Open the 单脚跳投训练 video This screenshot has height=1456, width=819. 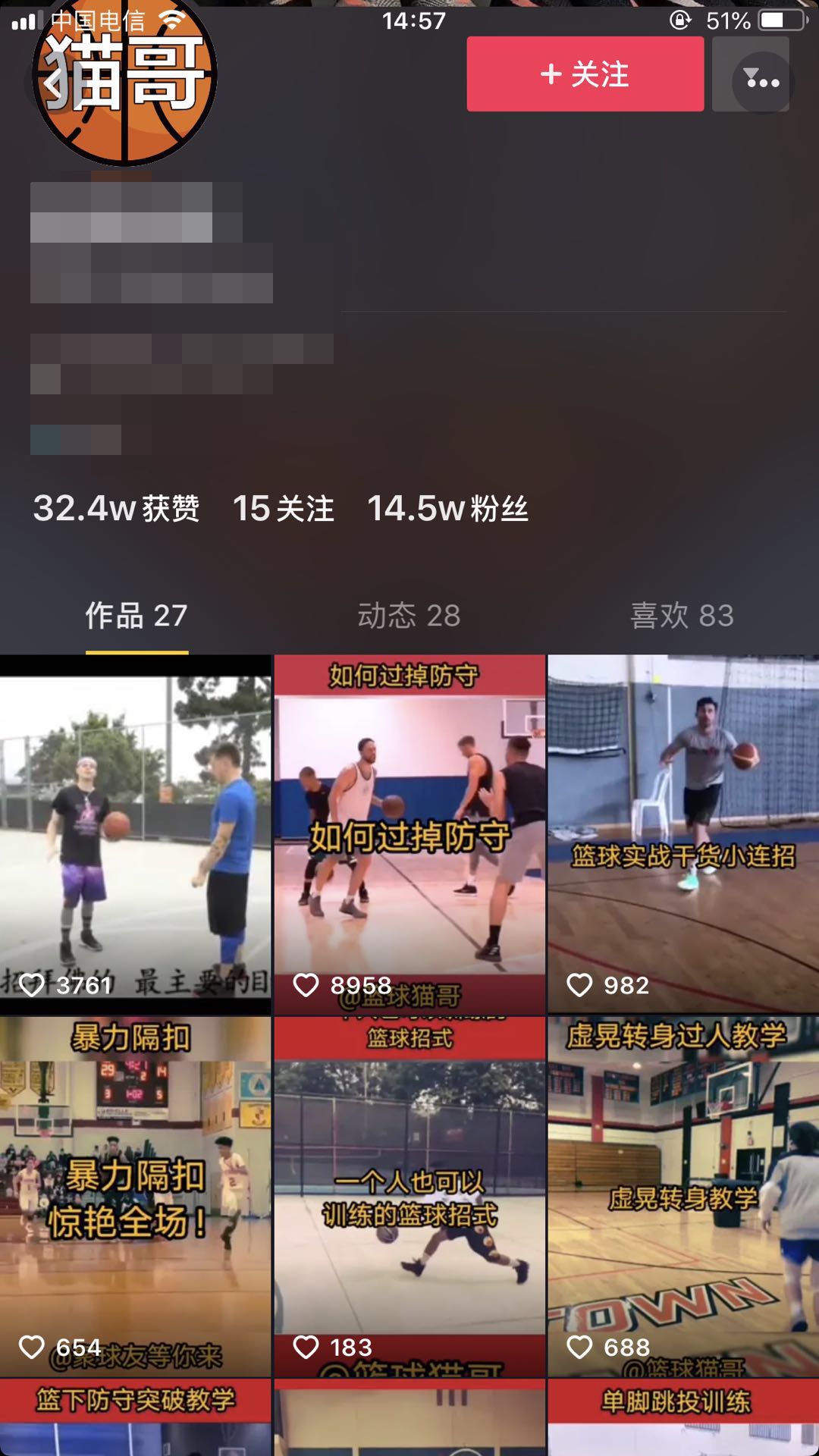683,1417
